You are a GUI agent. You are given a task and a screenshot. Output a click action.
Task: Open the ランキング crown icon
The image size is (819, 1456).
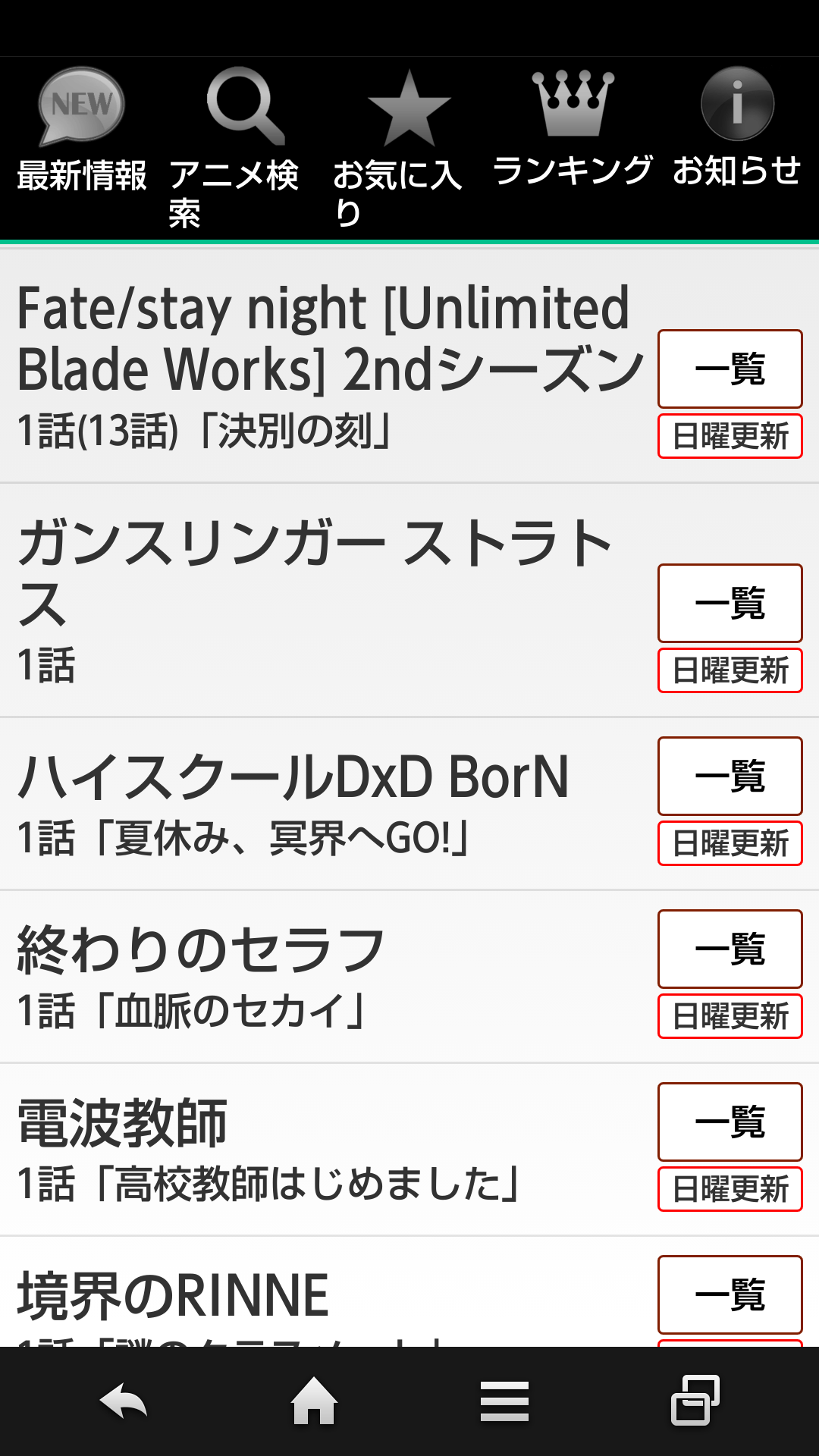(573, 106)
